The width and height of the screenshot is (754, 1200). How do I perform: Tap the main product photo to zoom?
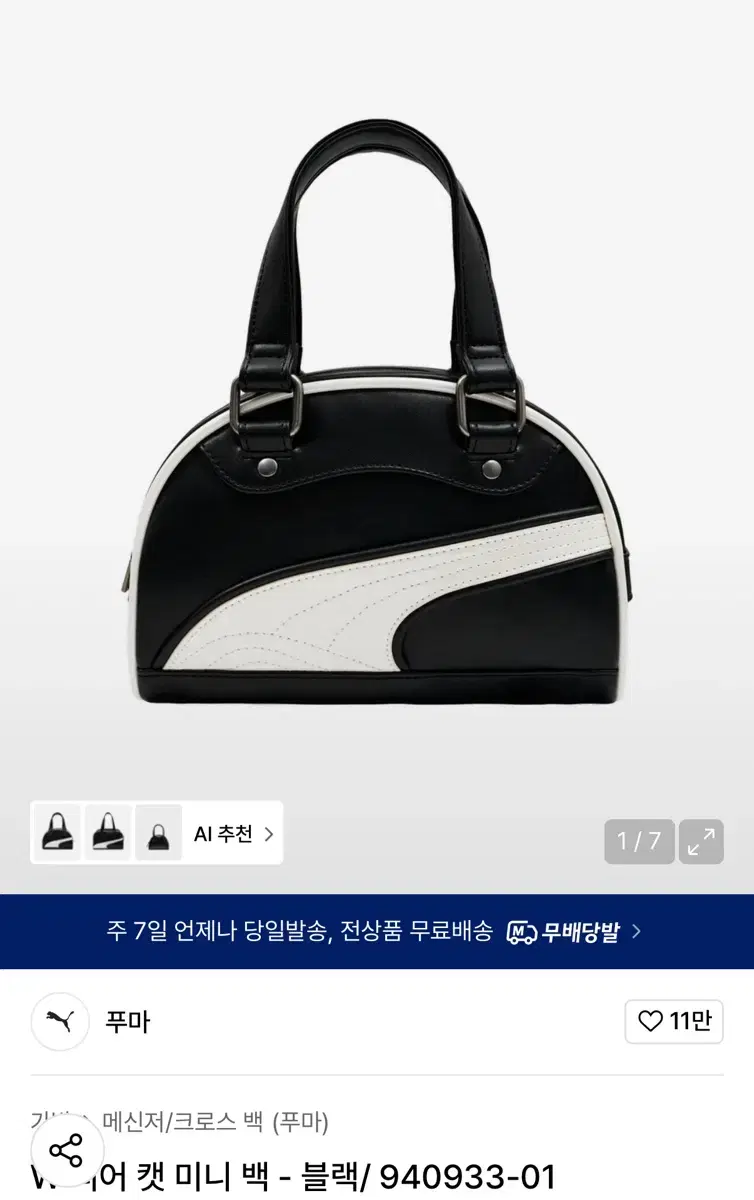pyautogui.click(x=377, y=430)
